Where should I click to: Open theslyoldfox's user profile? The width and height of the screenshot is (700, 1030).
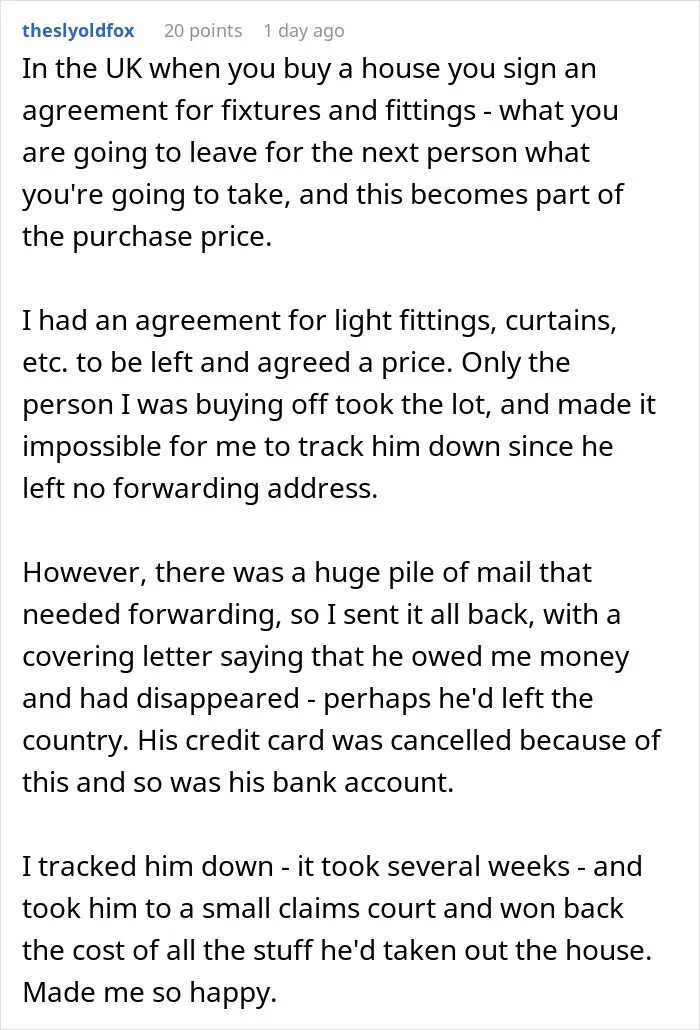tap(78, 31)
